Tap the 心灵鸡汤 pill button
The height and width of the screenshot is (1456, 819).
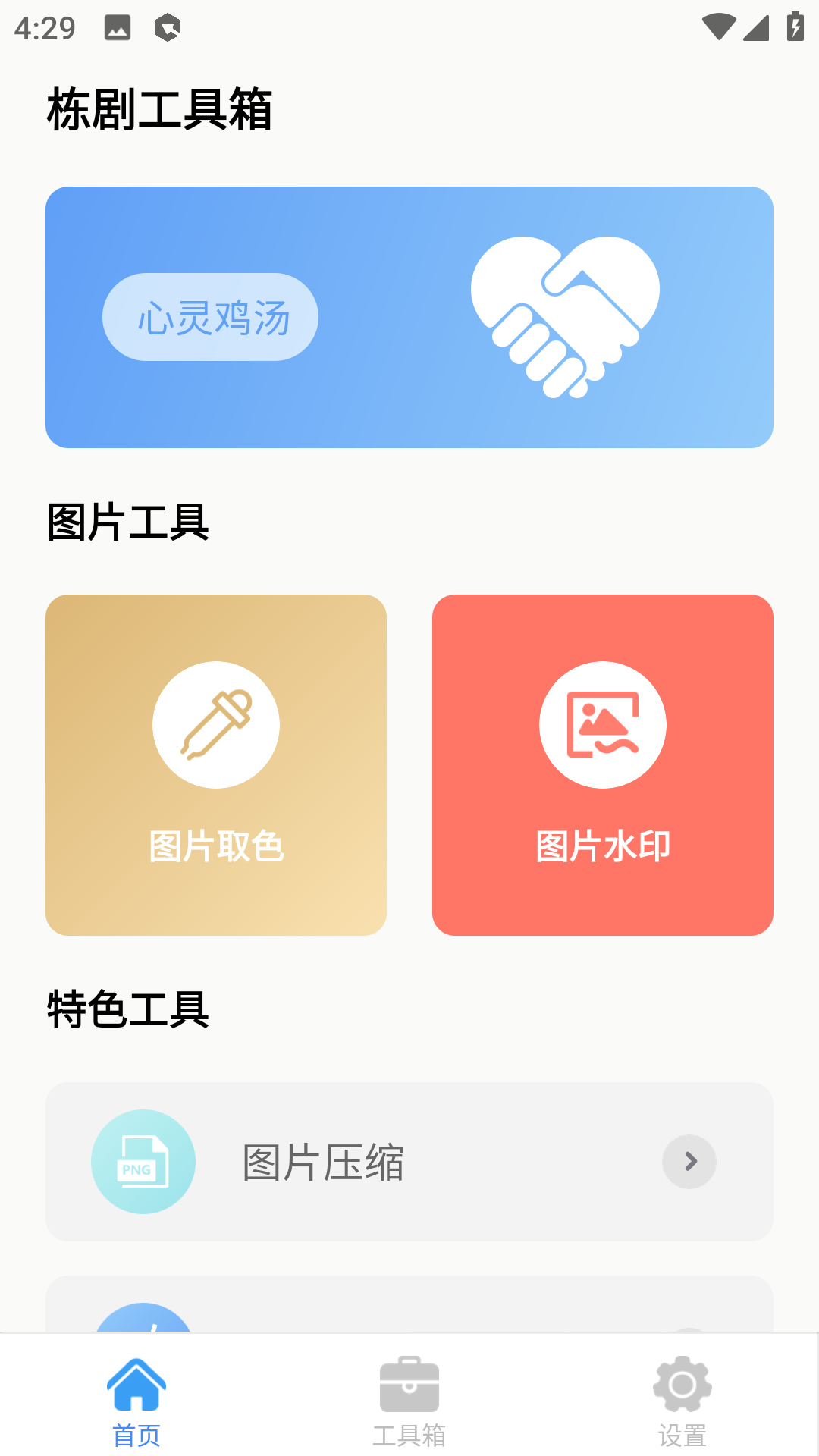[210, 316]
